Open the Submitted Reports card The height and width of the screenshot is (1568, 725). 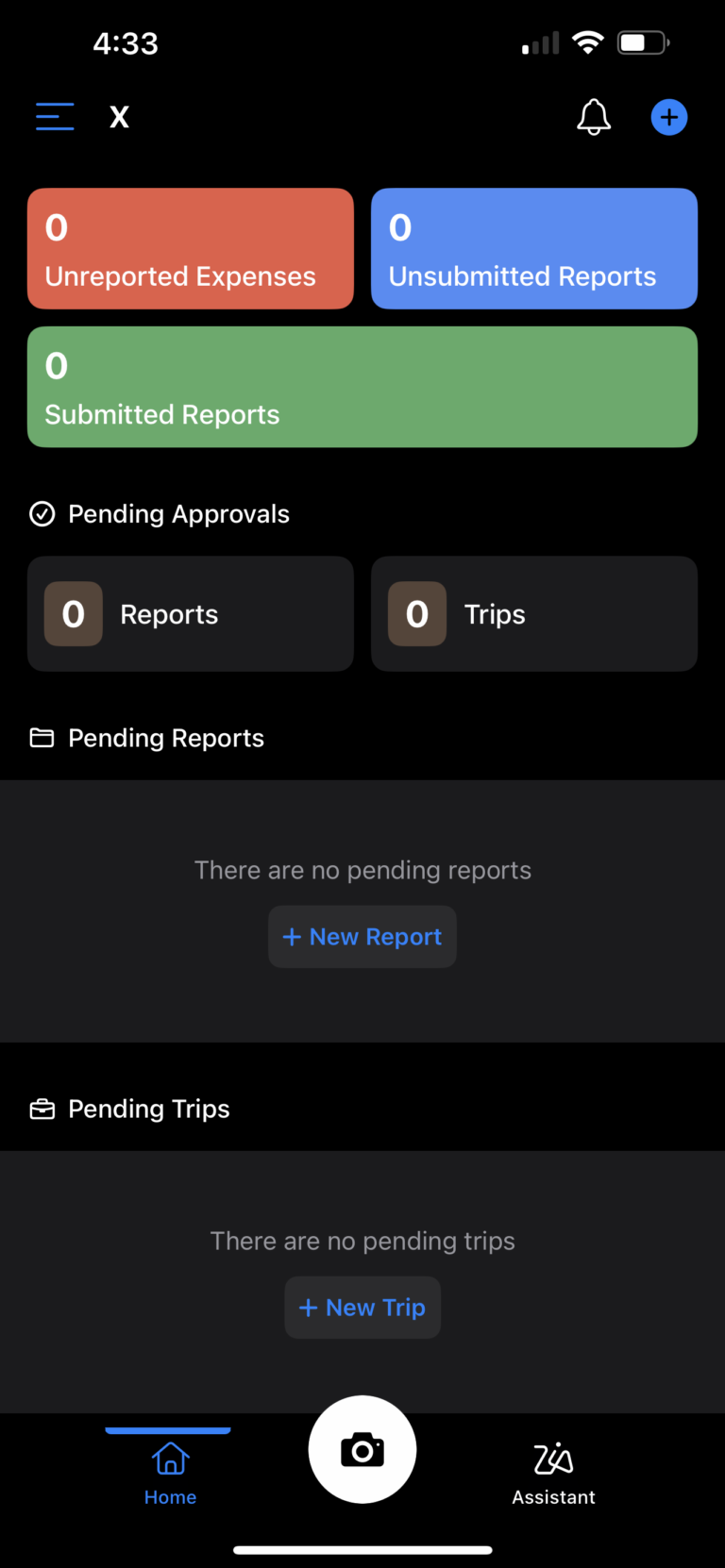362,387
